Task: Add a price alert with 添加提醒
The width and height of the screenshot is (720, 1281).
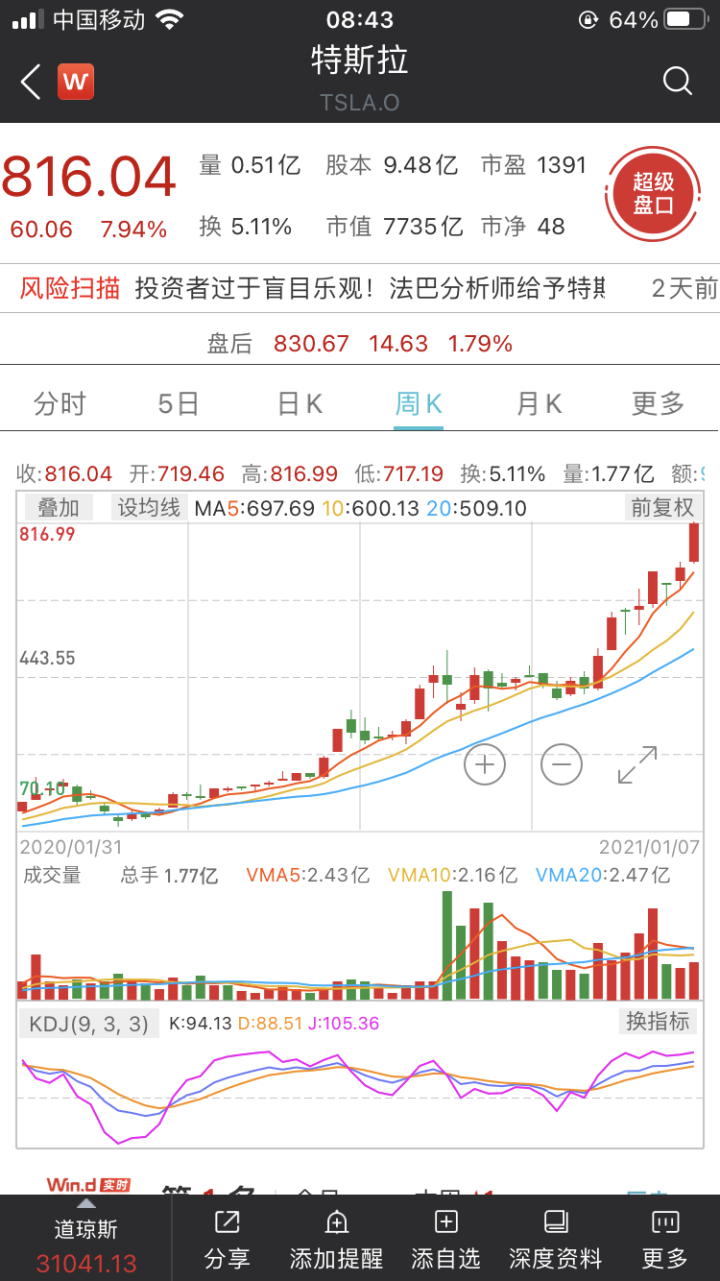Action: pyautogui.click(x=336, y=1239)
